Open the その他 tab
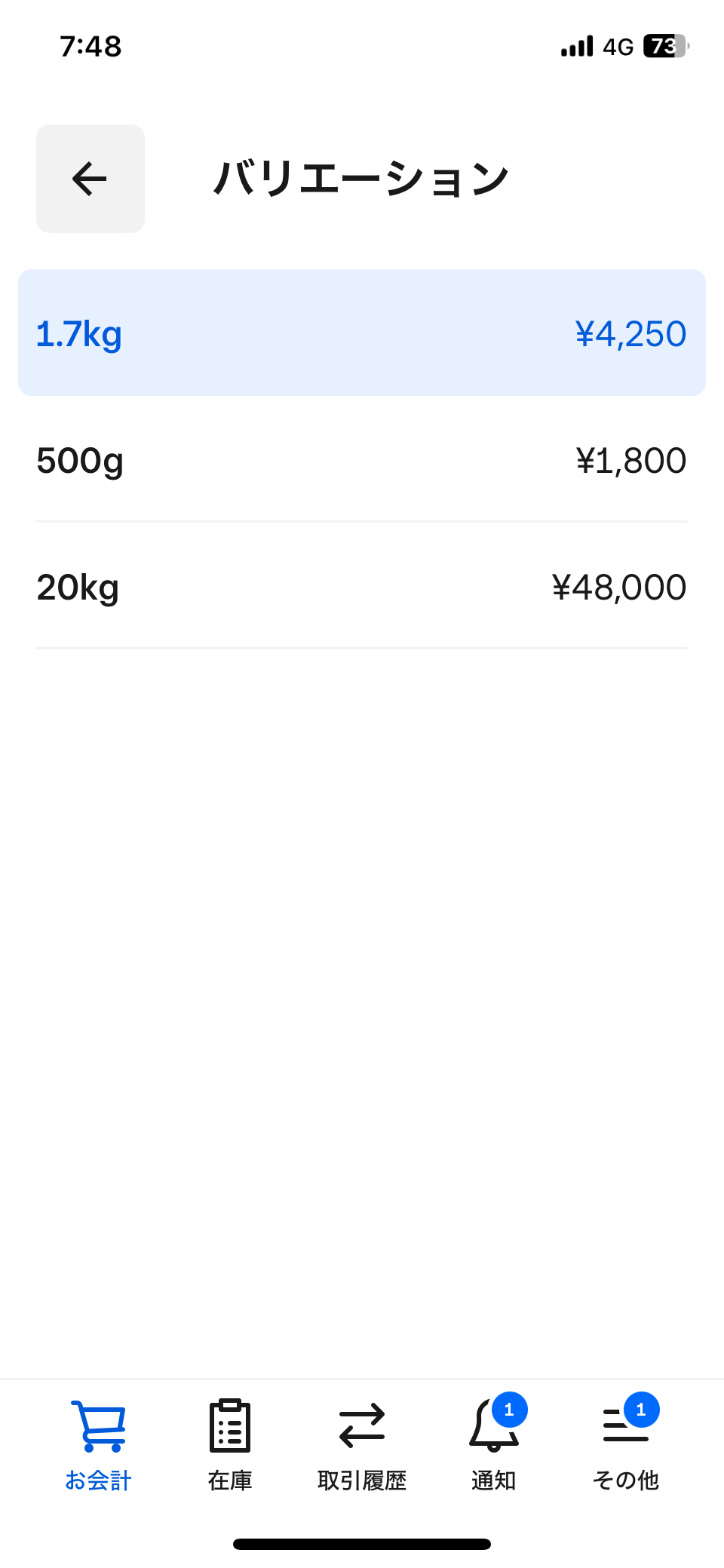This screenshot has height=1568, width=724. [x=626, y=1445]
